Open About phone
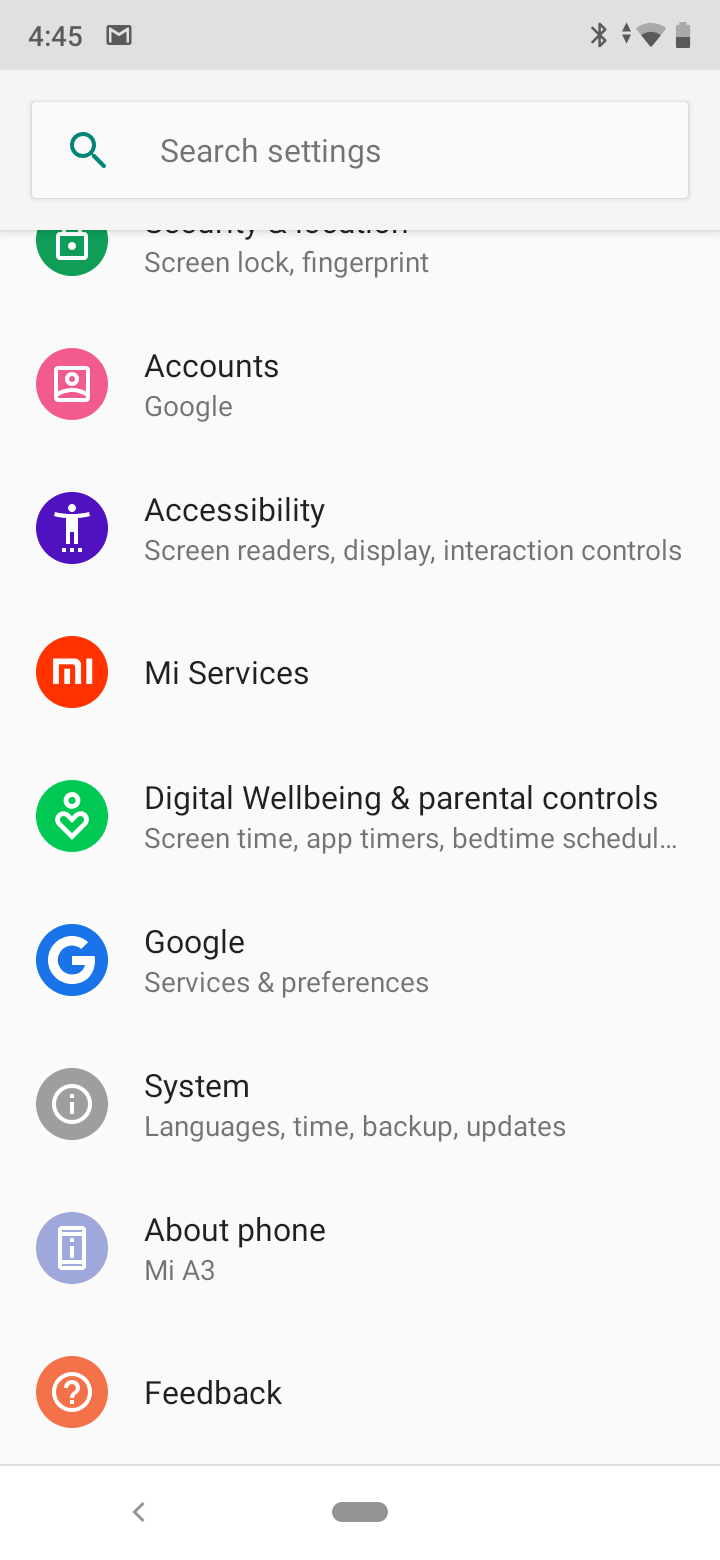Screen dimensions: 720x1560 coord(360,1248)
